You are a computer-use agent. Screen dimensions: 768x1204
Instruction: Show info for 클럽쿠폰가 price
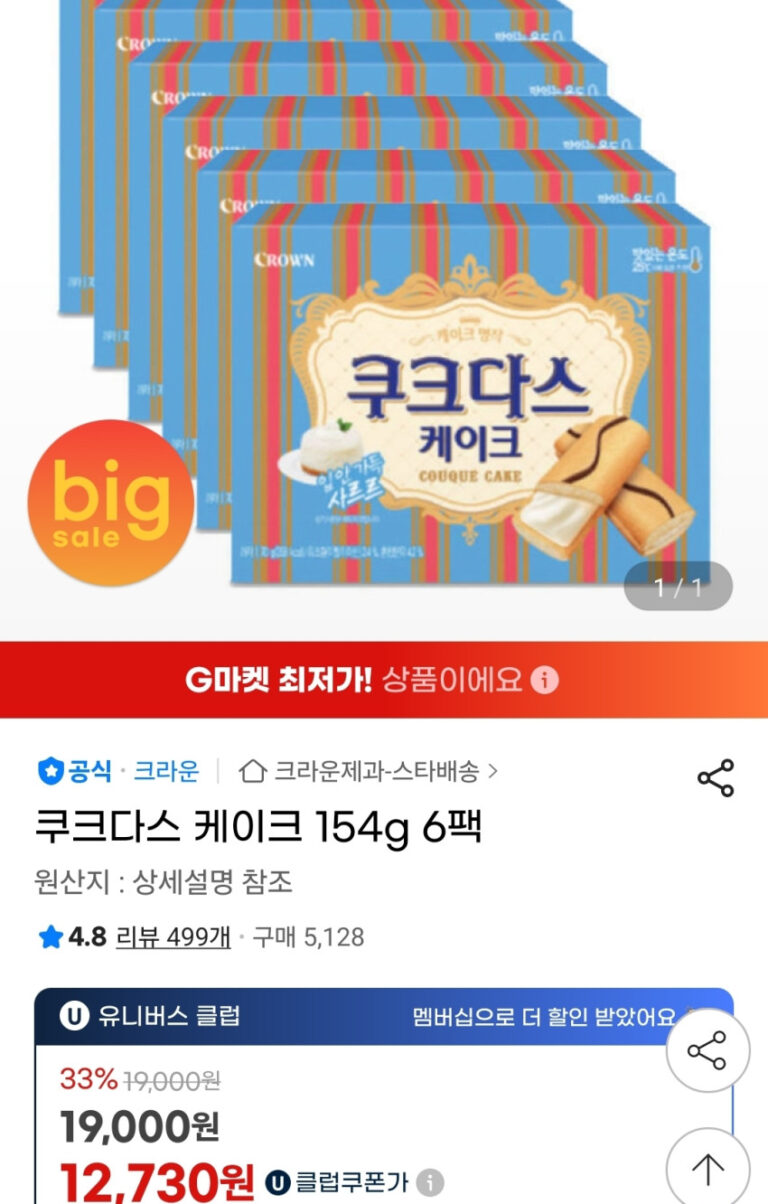pyautogui.click(x=430, y=1182)
